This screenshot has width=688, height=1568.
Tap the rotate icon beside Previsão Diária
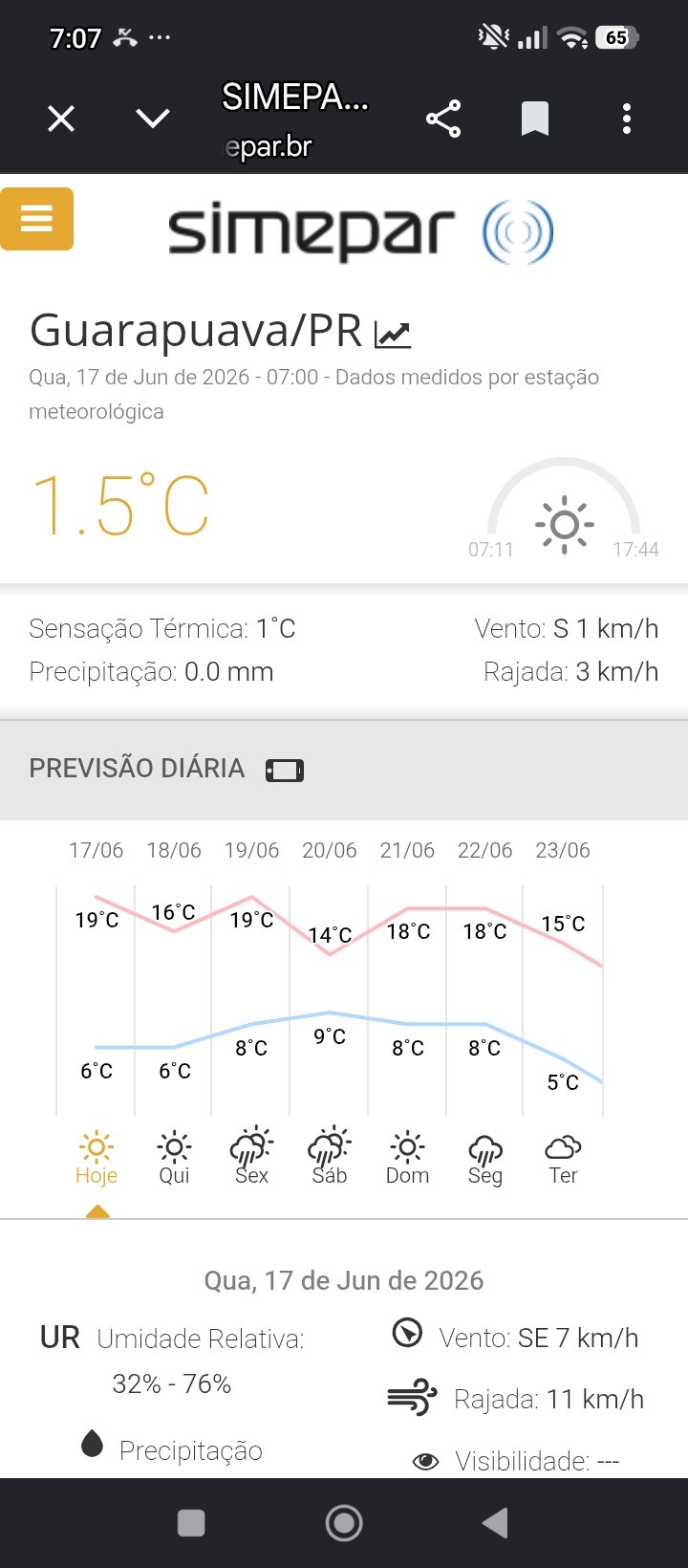pos(285,771)
